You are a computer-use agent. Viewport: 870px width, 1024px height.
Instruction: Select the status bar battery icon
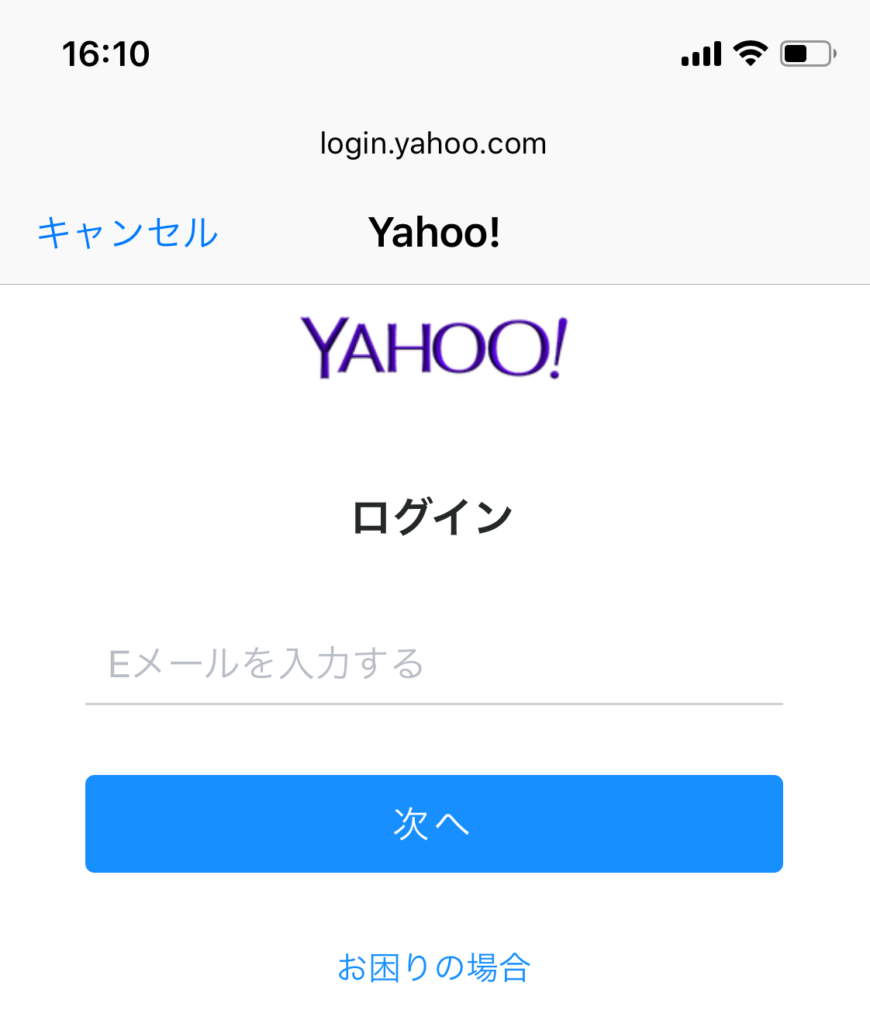806,53
